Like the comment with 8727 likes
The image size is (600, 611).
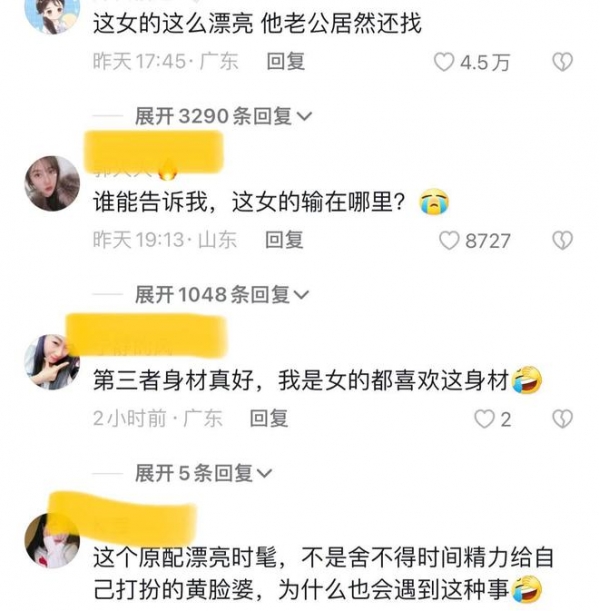[449, 241]
